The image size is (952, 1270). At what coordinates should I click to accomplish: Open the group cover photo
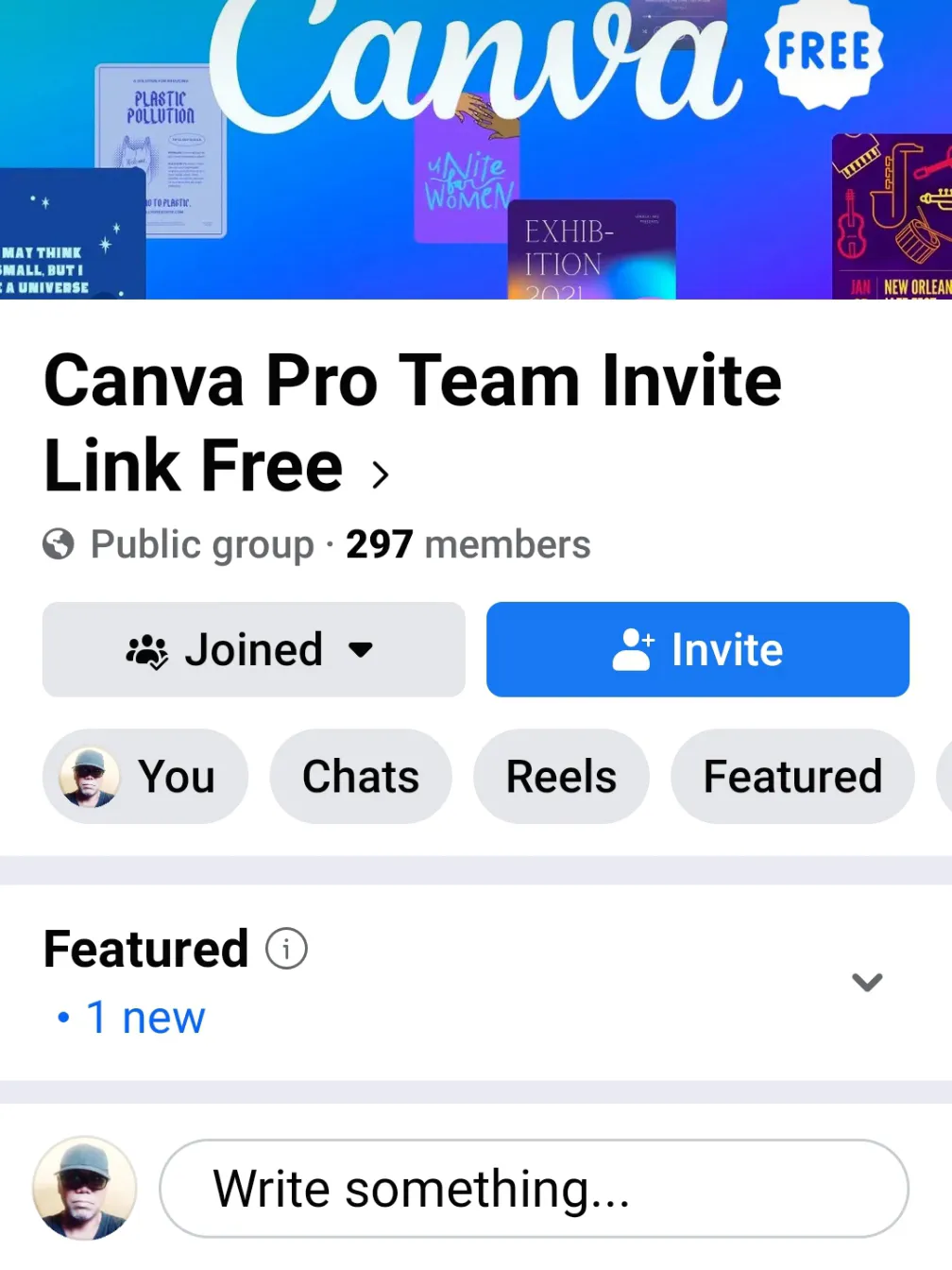pyautogui.click(x=476, y=149)
